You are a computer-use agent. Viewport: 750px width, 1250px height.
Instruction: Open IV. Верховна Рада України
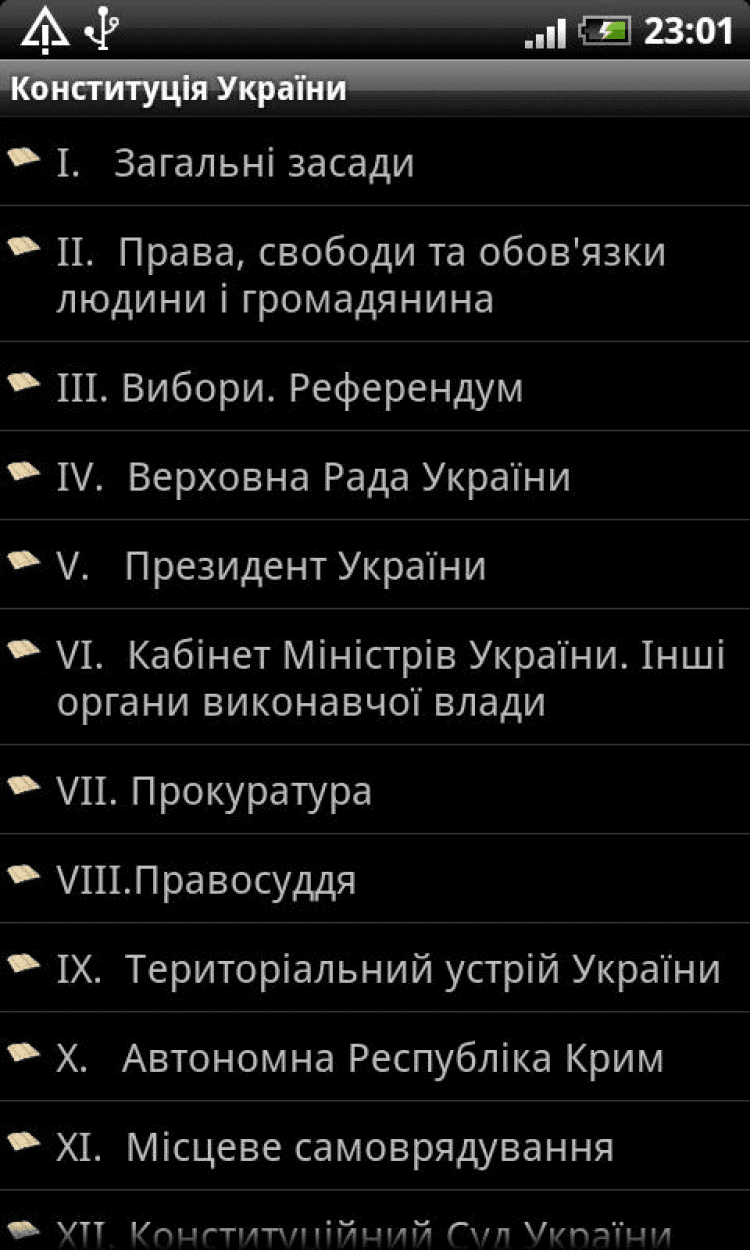point(375,477)
